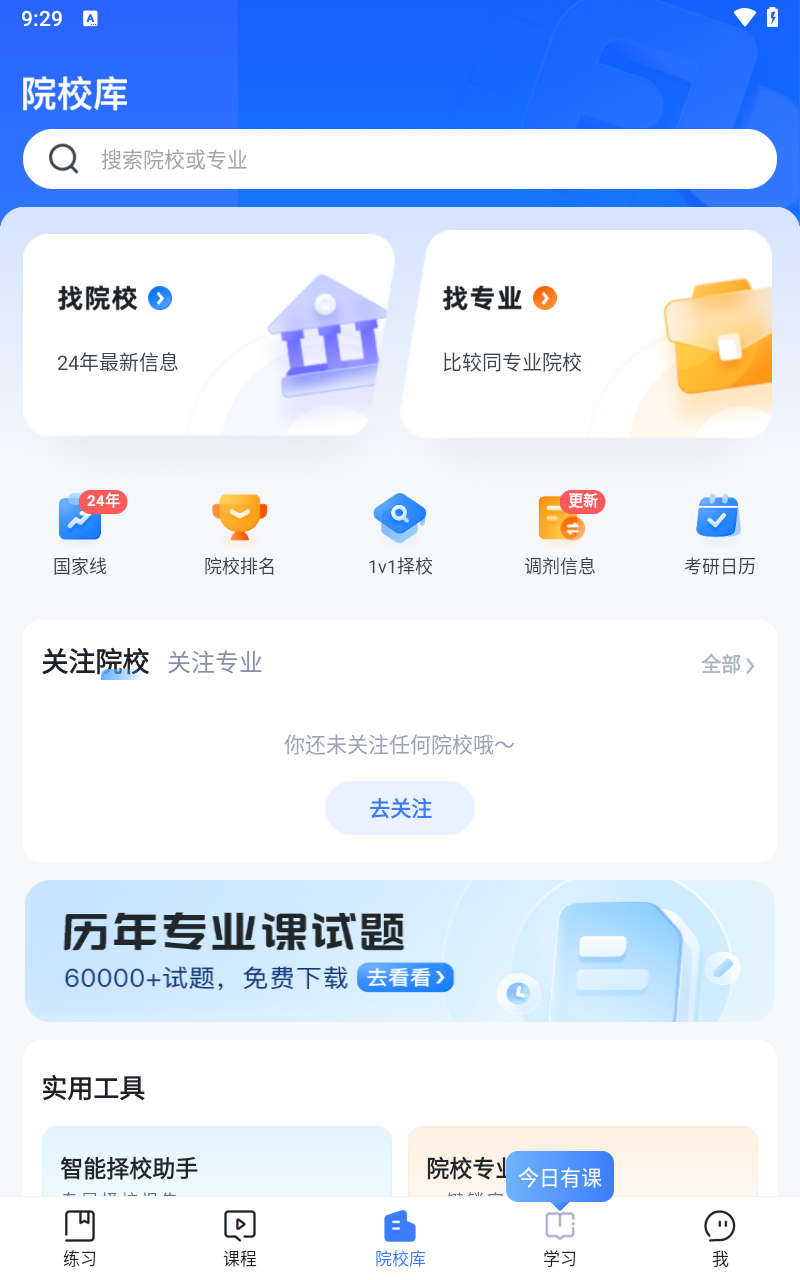Tap the 练习 practice icon in bottom bar
Screen dimensions: 800x1280
[x=80, y=1235]
